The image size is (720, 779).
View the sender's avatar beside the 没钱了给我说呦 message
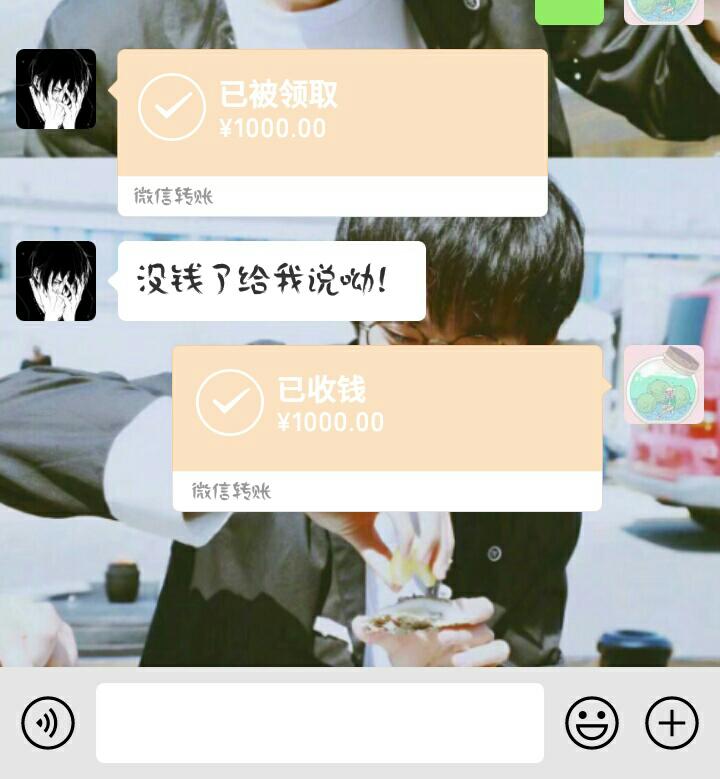56,281
